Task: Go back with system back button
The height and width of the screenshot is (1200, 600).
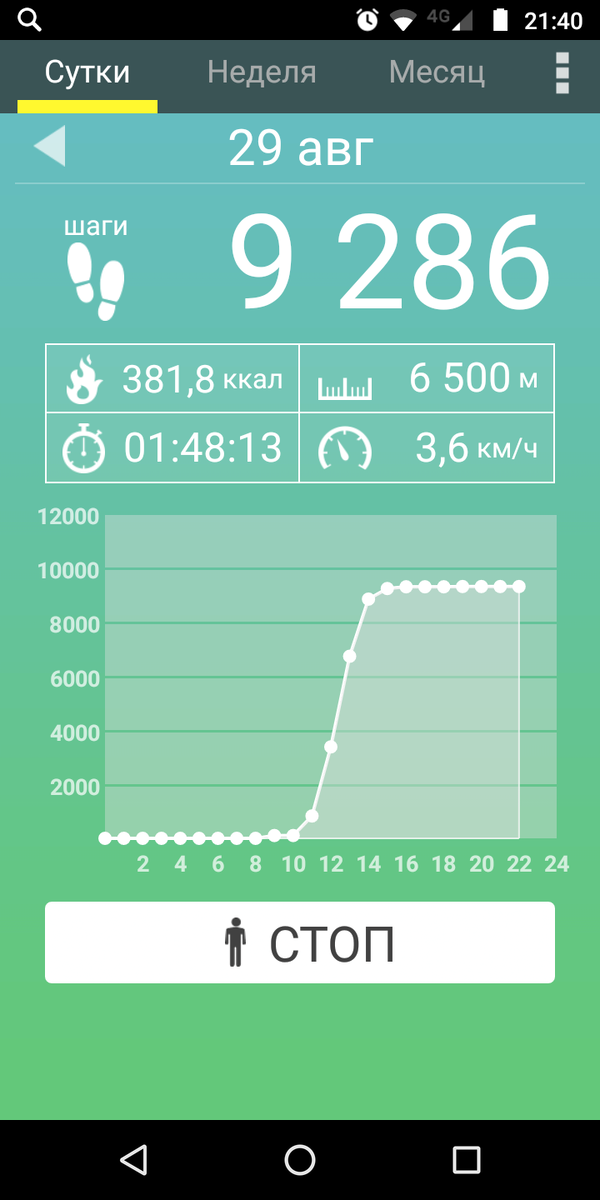Action: [x=133, y=1159]
